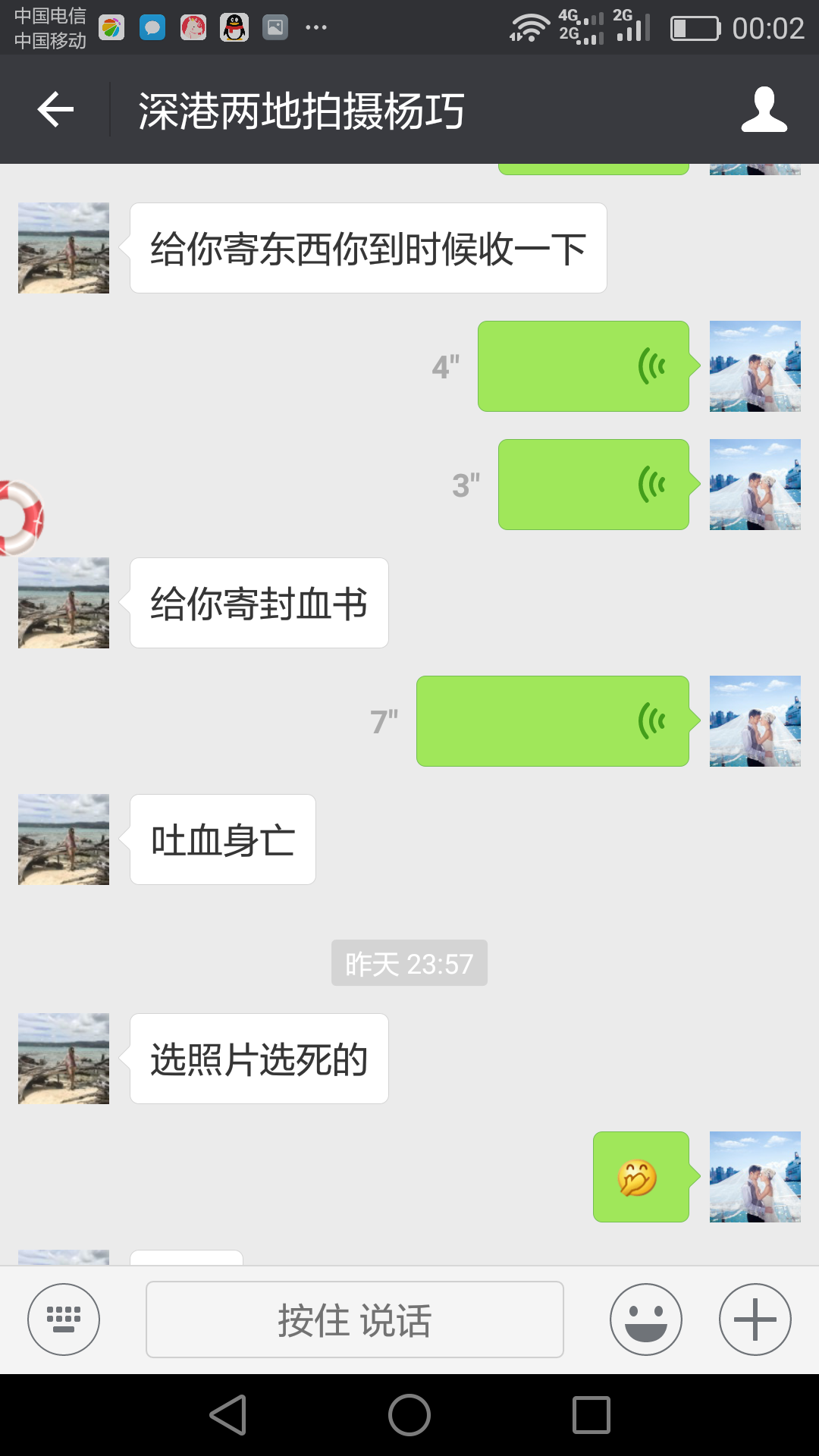Viewport: 819px width, 1456px height.
Task: Play the 4-second voice message
Action: pos(583,366)
